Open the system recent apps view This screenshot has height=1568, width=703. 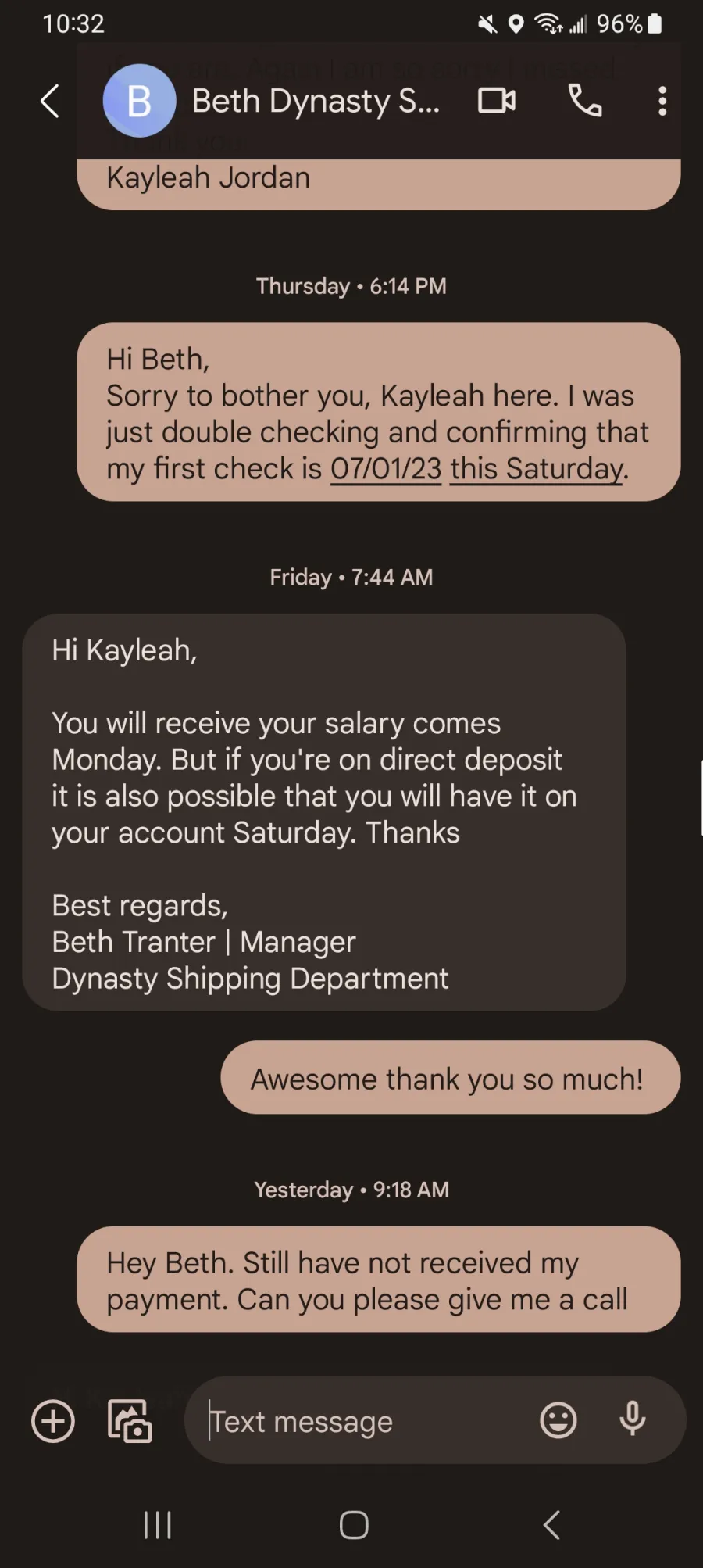[157, 1524]
